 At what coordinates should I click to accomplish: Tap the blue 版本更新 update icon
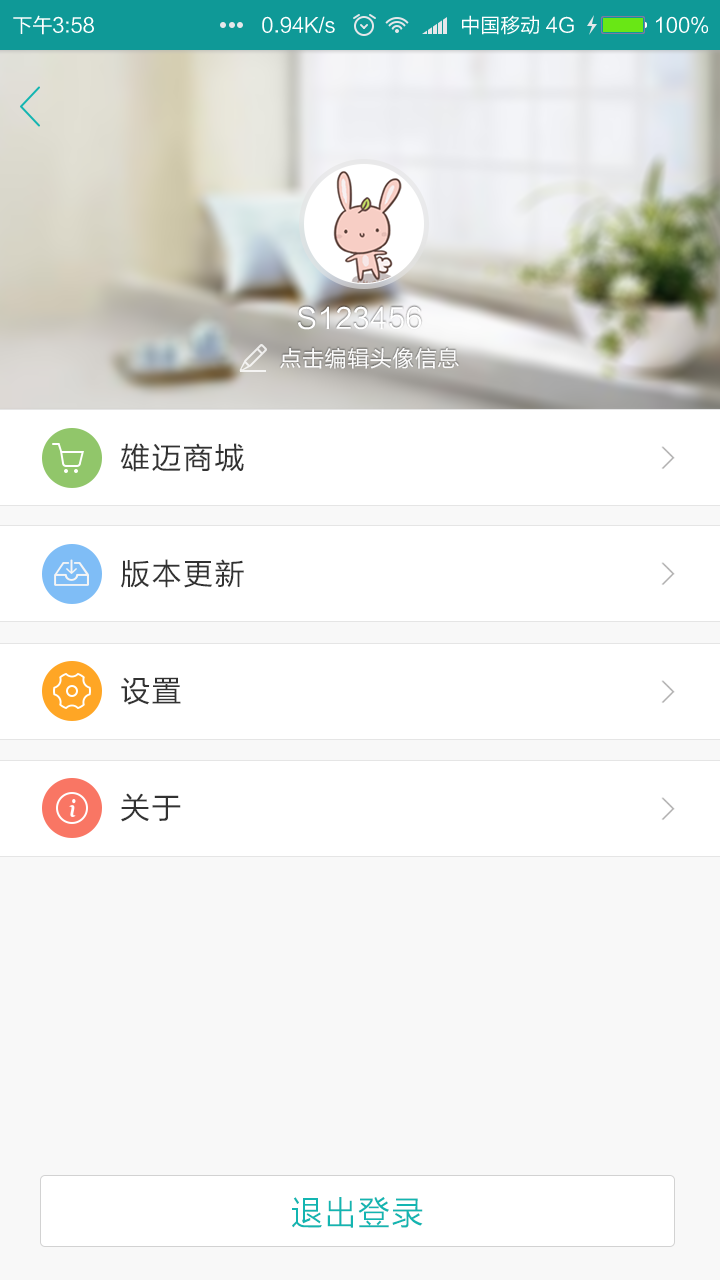(x=71, y=573)
